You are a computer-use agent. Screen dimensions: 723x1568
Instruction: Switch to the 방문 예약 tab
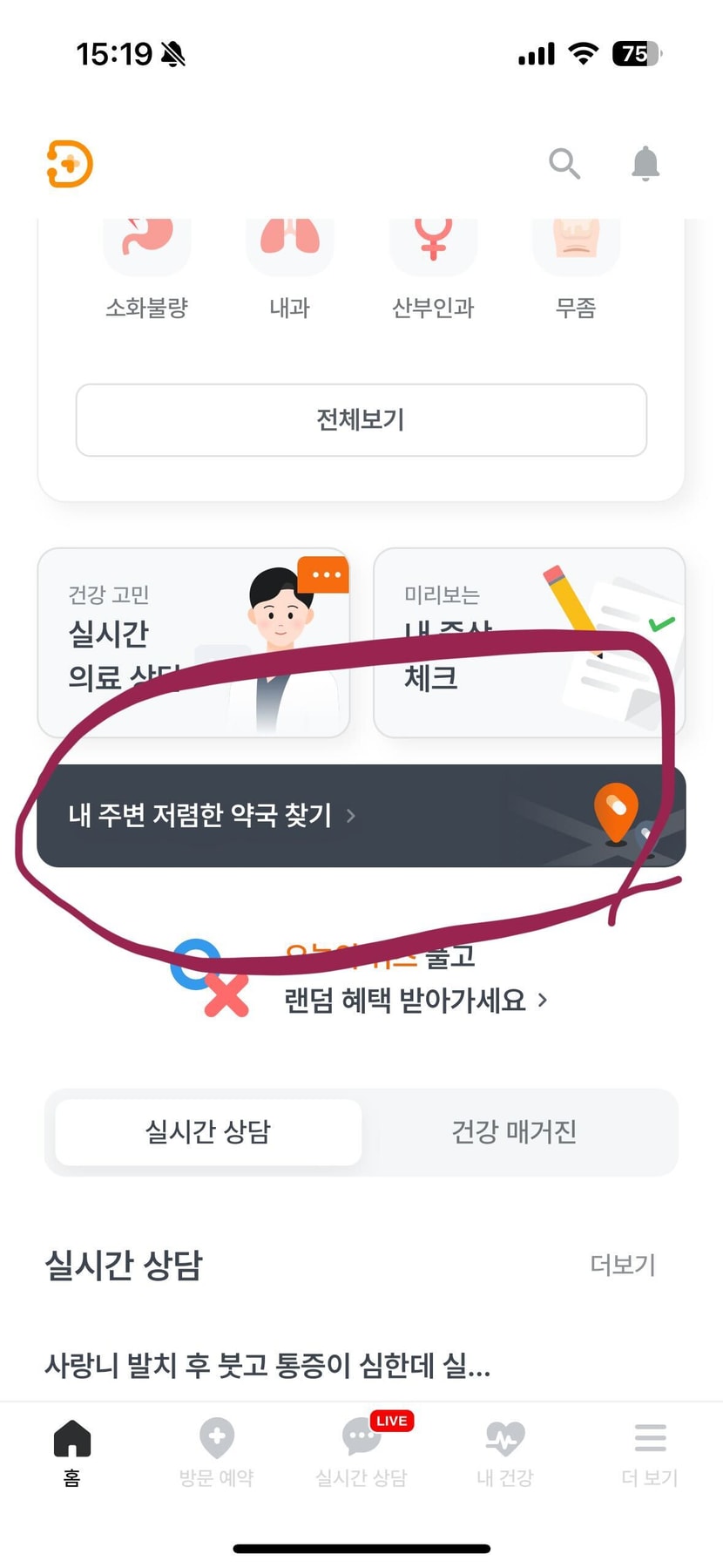click(216, 1451)
